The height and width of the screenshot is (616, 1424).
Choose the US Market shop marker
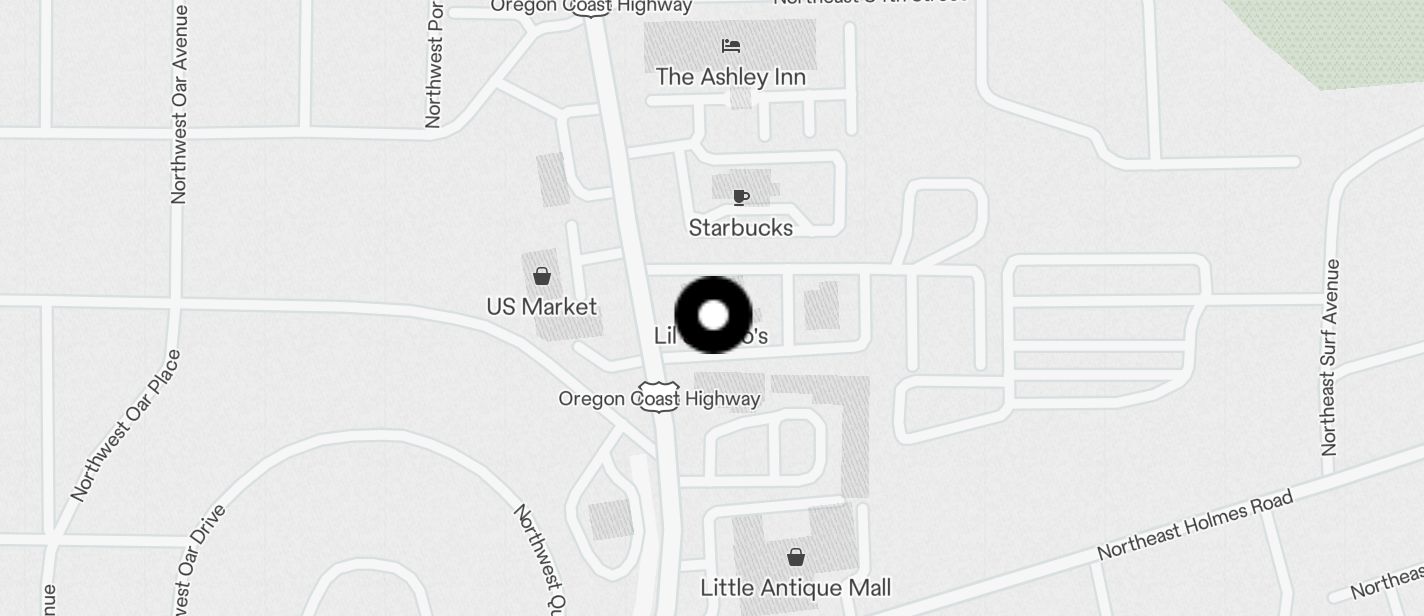click(542, 276)
